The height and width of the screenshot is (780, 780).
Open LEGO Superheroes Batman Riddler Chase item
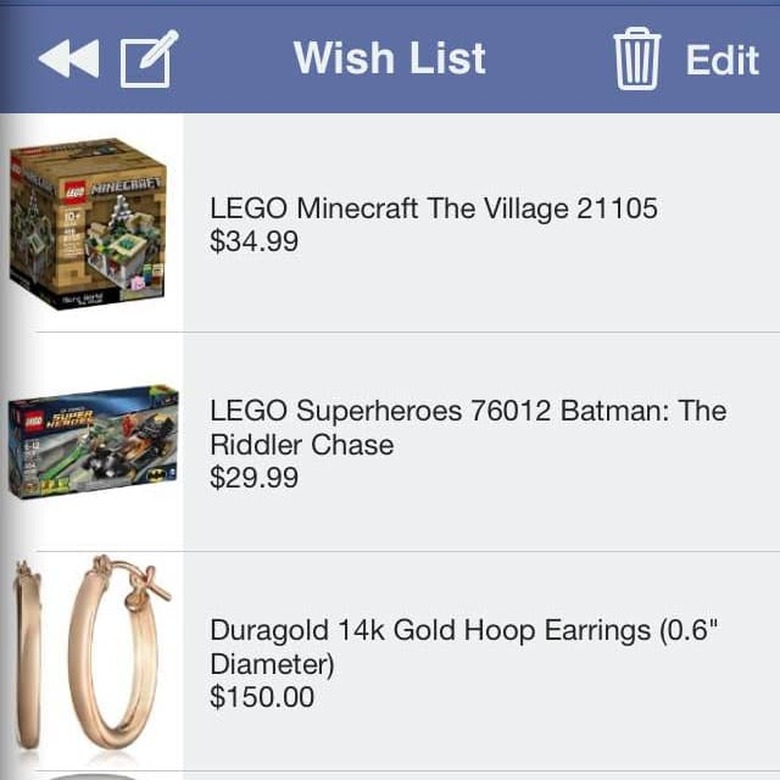click(x=467, y=443)
